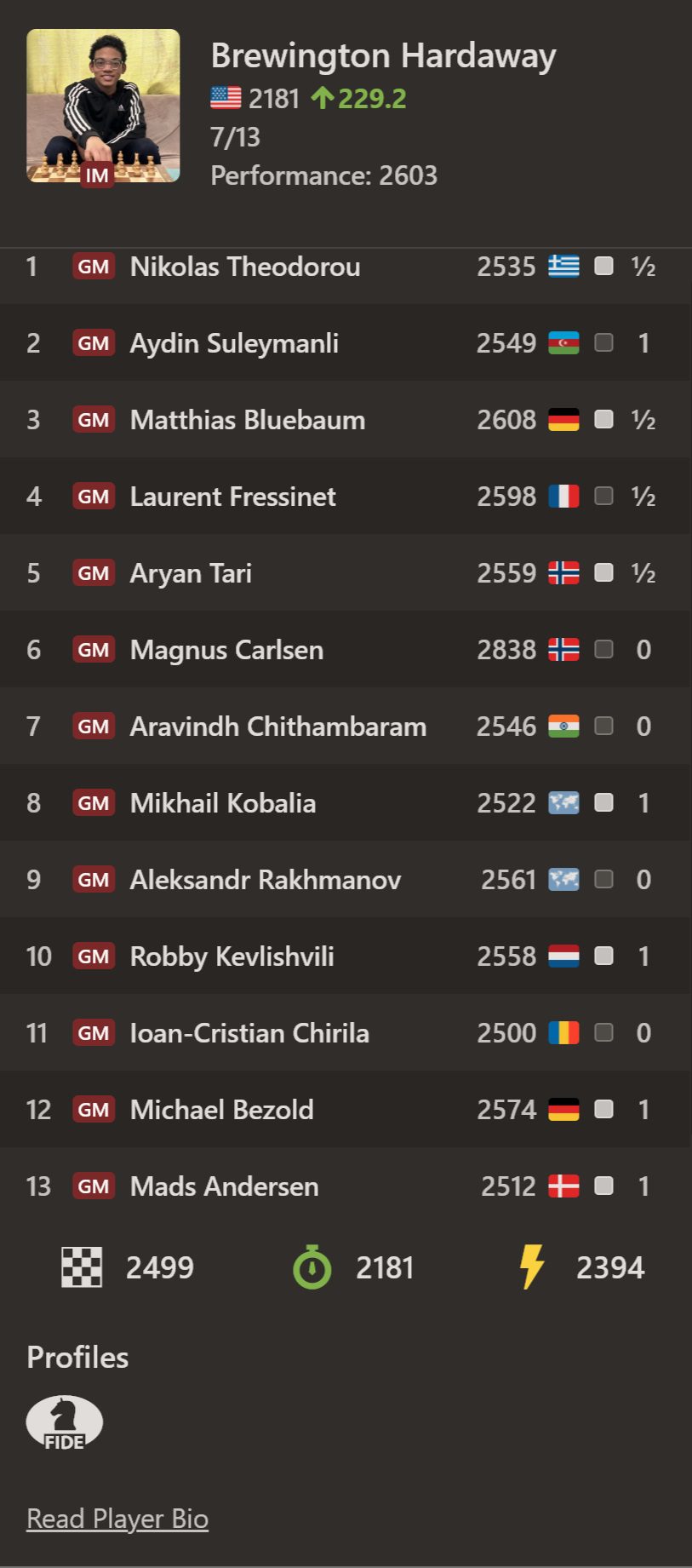The image size is (692, 1568).
Task: Select the Ioan-Cristian Chirila game
Action: (x=346, y=1032)
